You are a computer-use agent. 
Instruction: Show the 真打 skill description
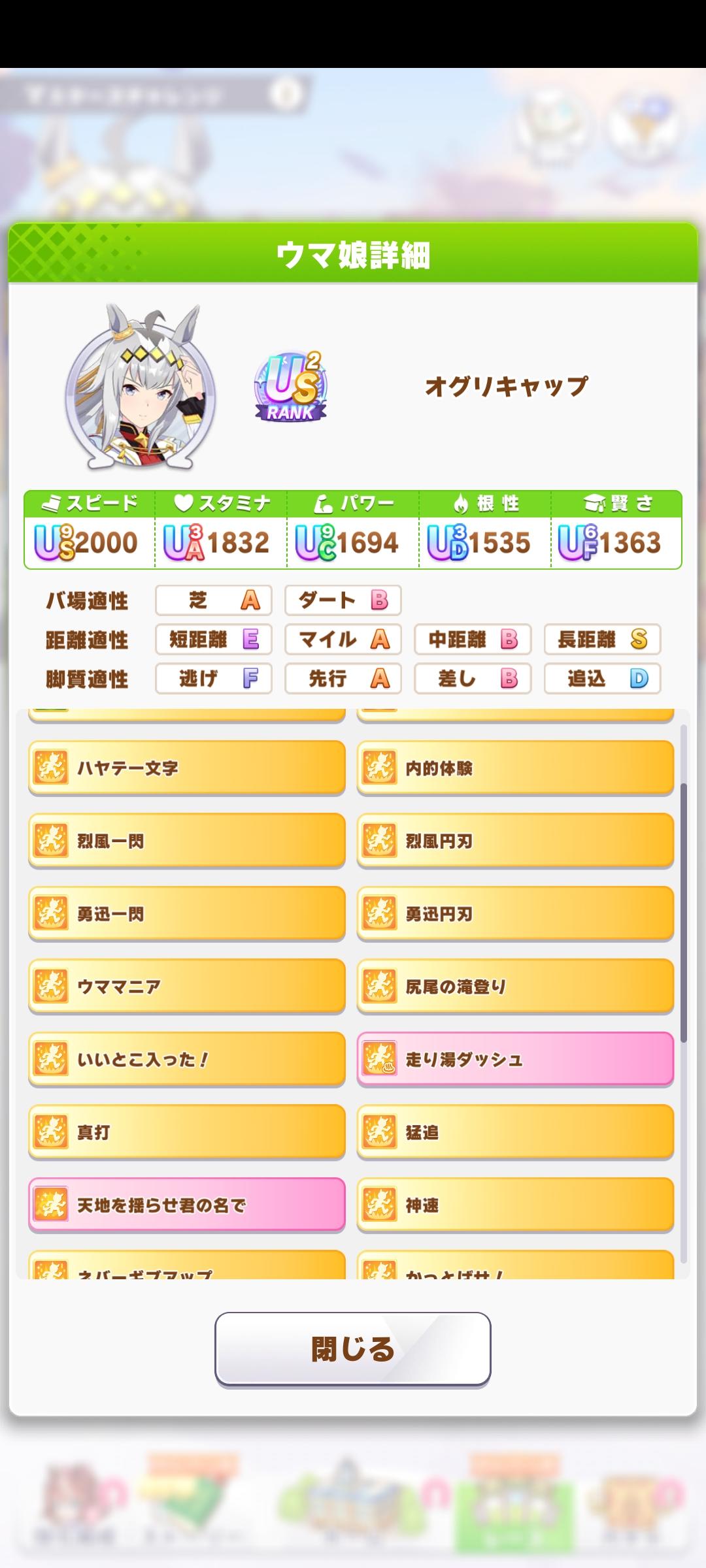click(186, 1132)
